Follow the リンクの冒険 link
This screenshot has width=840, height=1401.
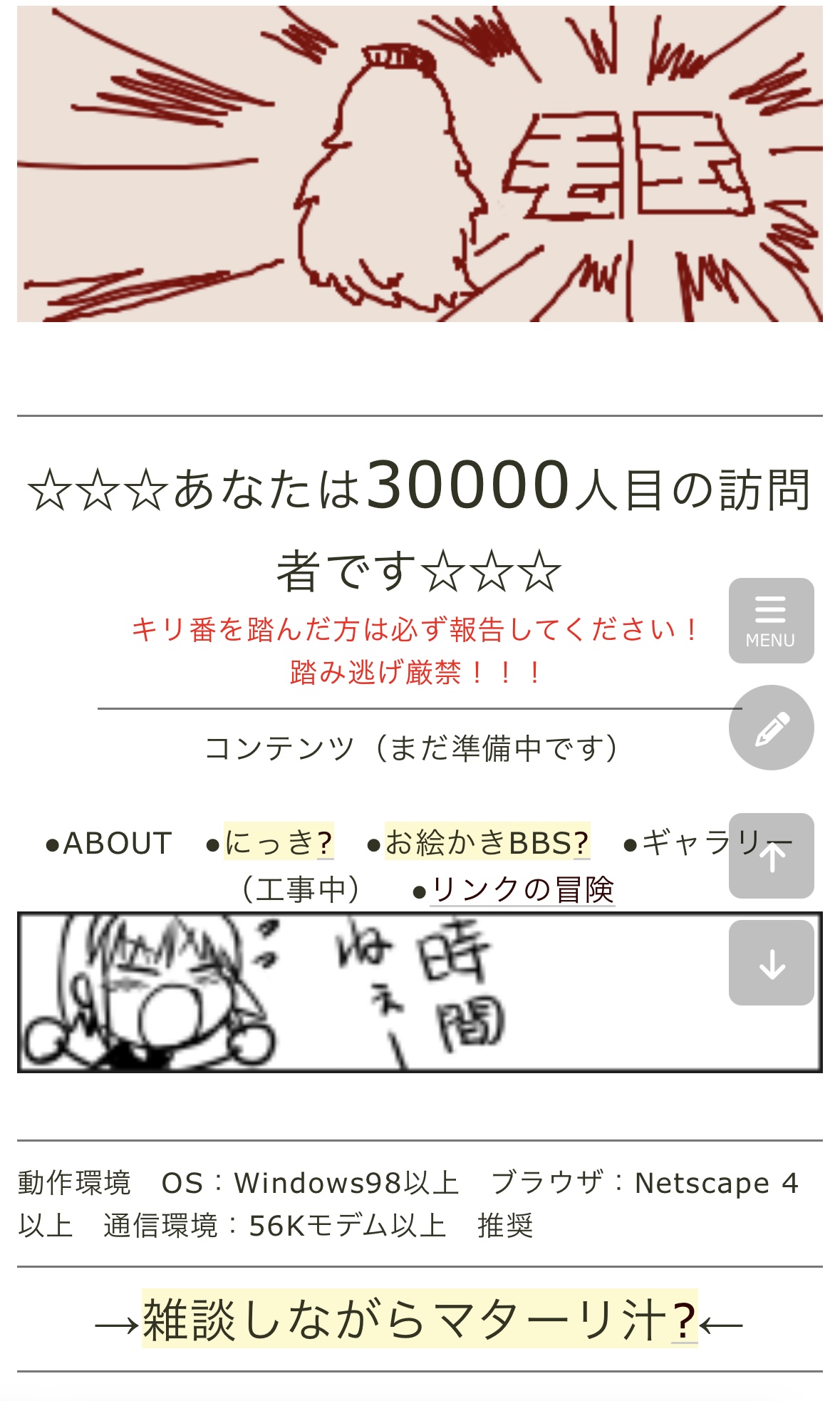522,889
